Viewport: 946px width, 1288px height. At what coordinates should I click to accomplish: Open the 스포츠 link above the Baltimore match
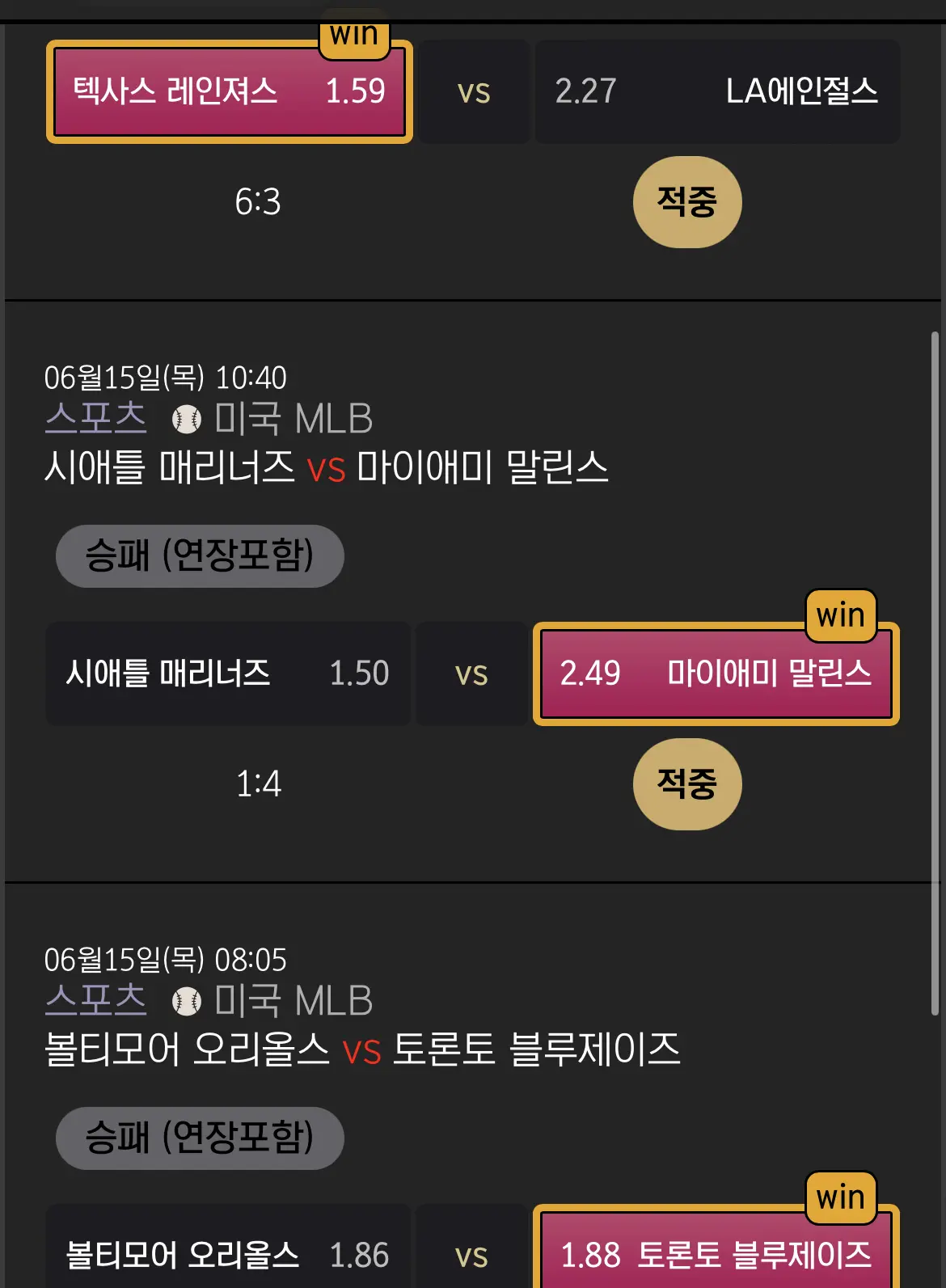point(95,1000)
